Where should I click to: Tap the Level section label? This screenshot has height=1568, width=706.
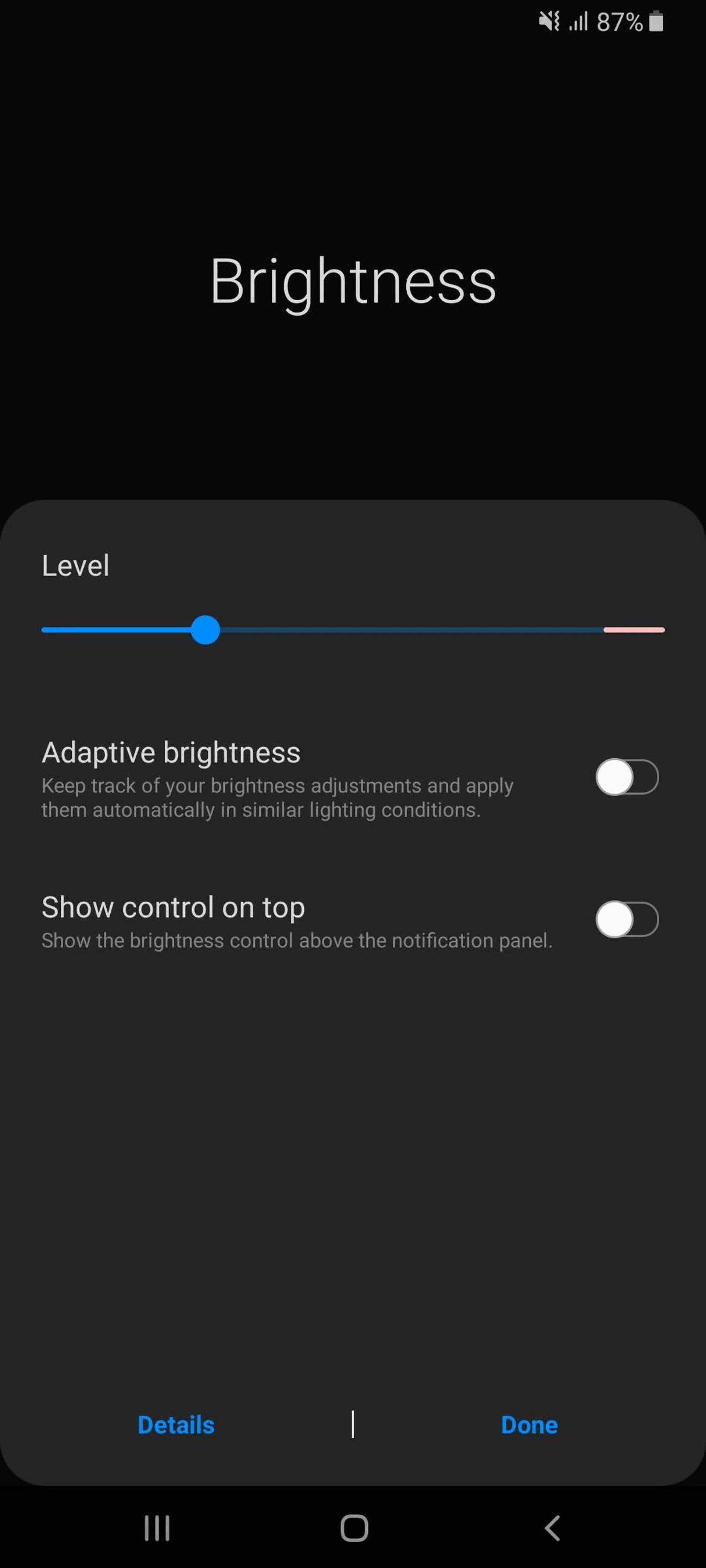(x=75, y=565)
